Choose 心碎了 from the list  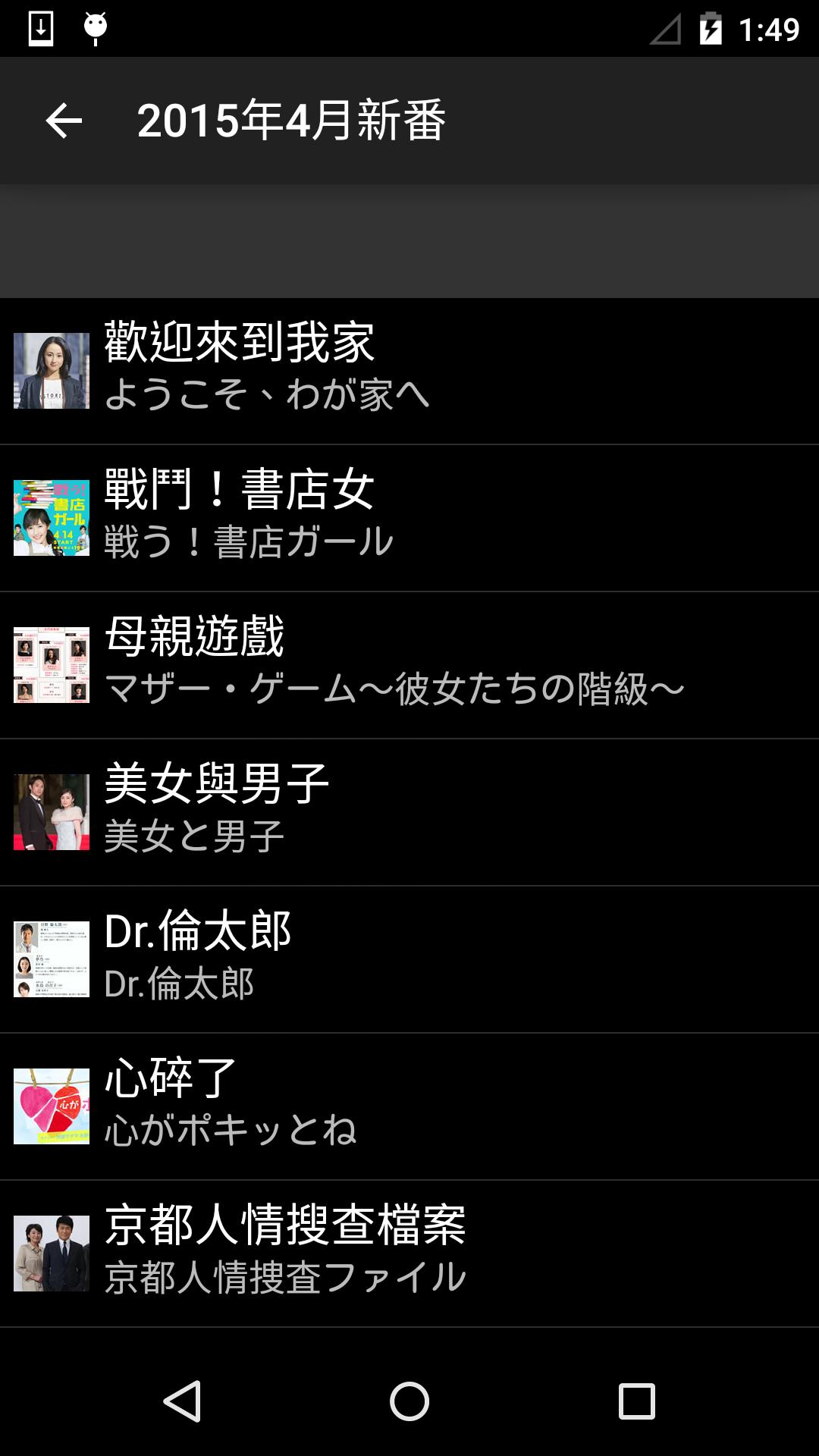409,1106
